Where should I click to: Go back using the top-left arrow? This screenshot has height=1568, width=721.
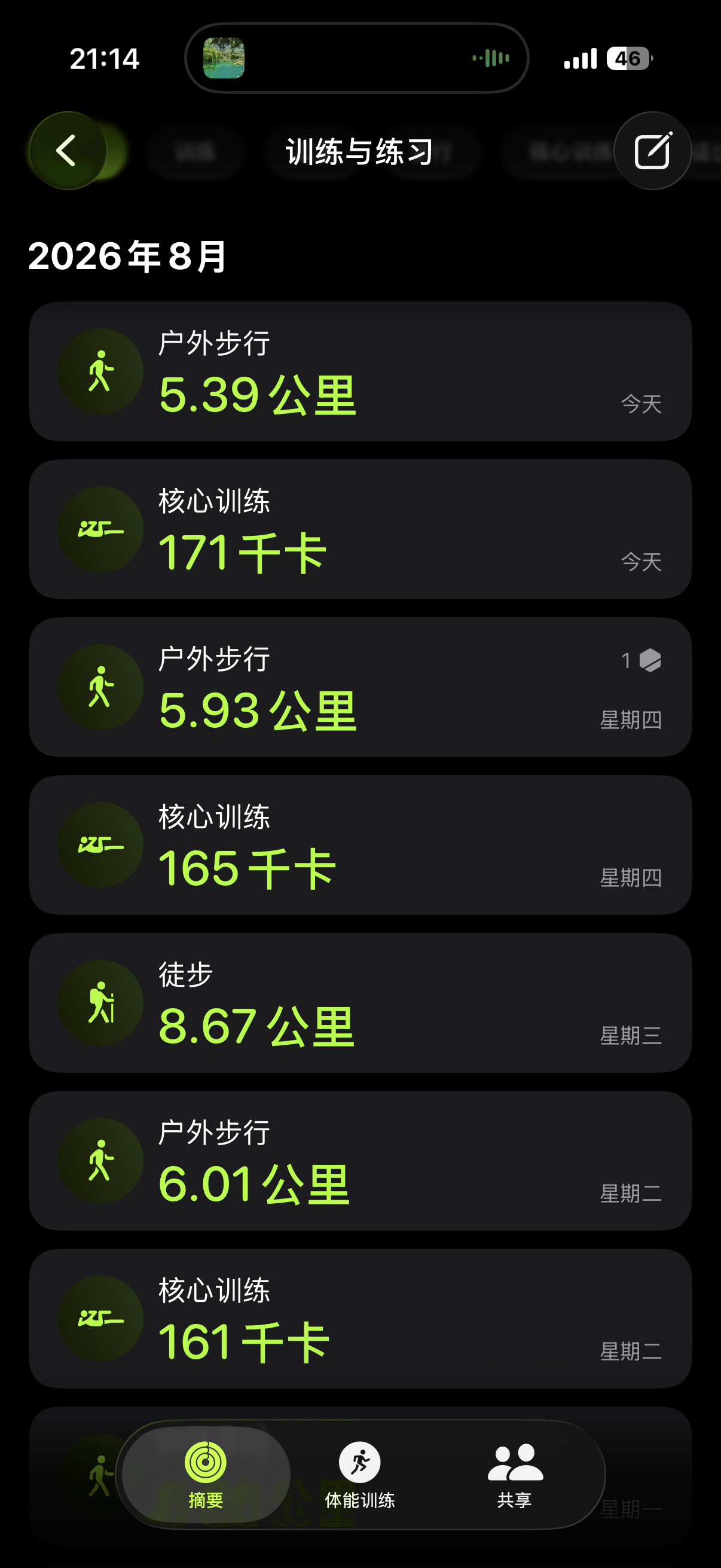68,150
